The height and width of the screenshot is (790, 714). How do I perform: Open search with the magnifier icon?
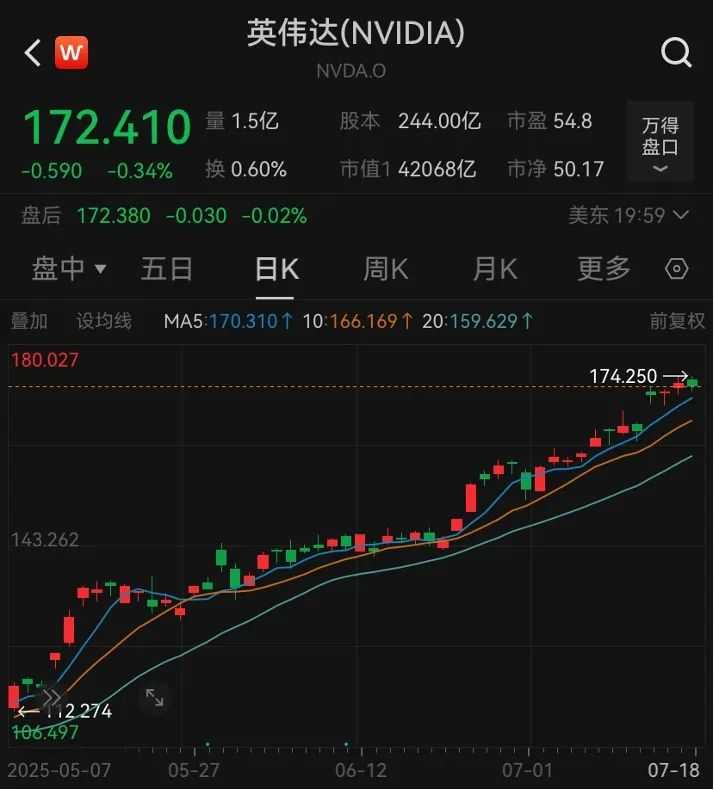676,52
